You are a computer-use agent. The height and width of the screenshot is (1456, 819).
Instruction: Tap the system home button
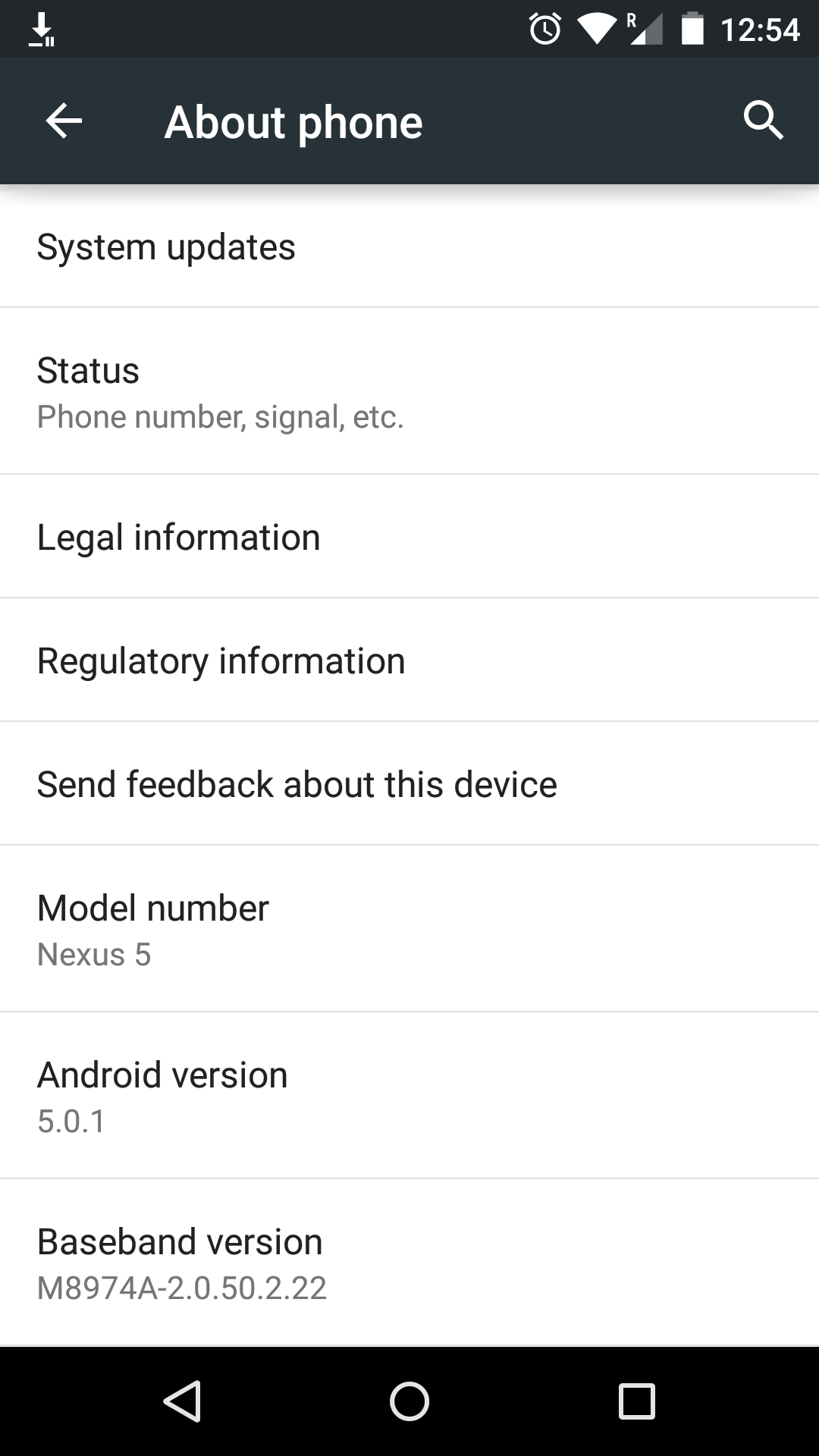(409, 1401)
